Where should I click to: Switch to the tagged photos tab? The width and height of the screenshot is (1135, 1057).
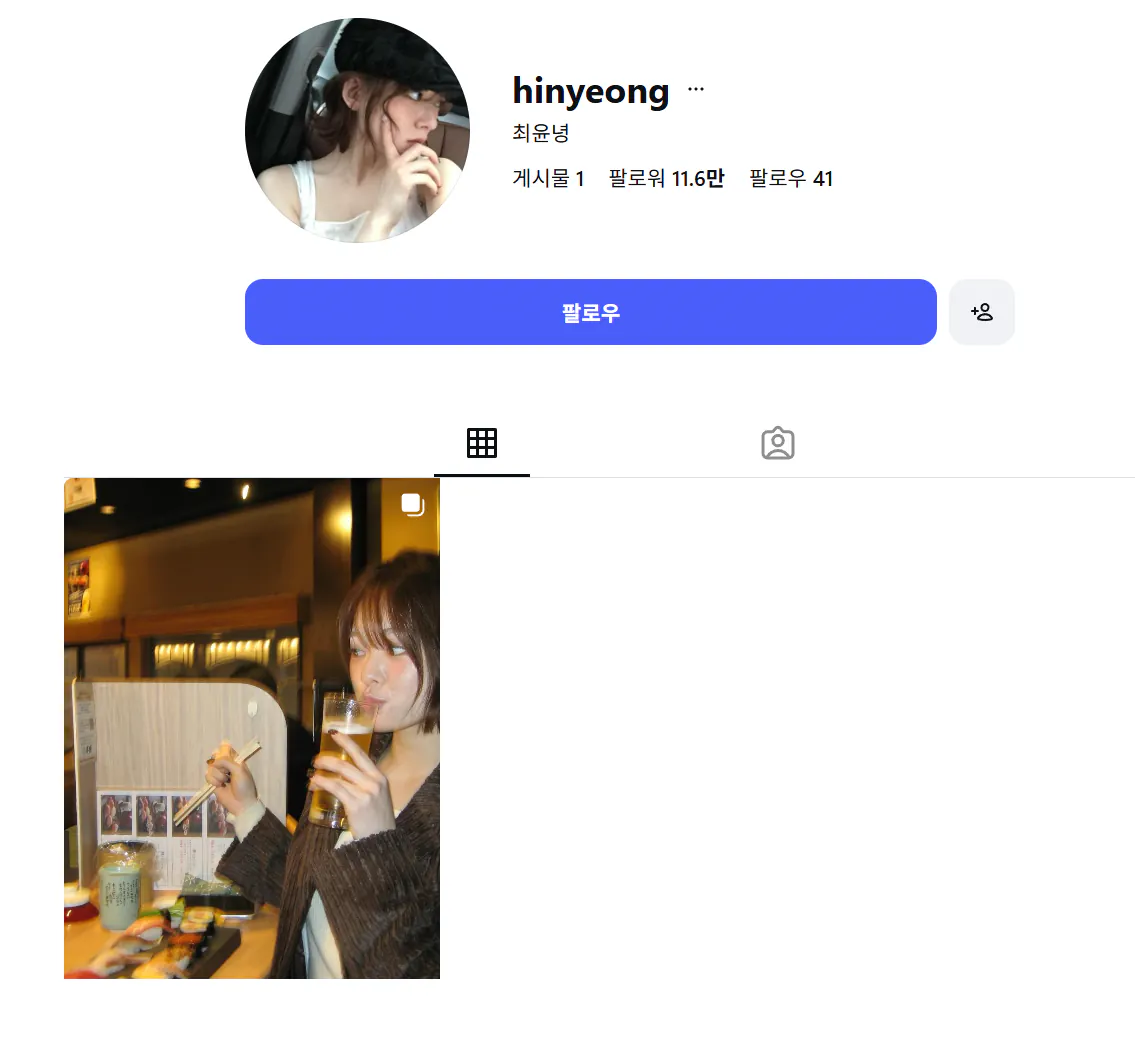point(777,443)
